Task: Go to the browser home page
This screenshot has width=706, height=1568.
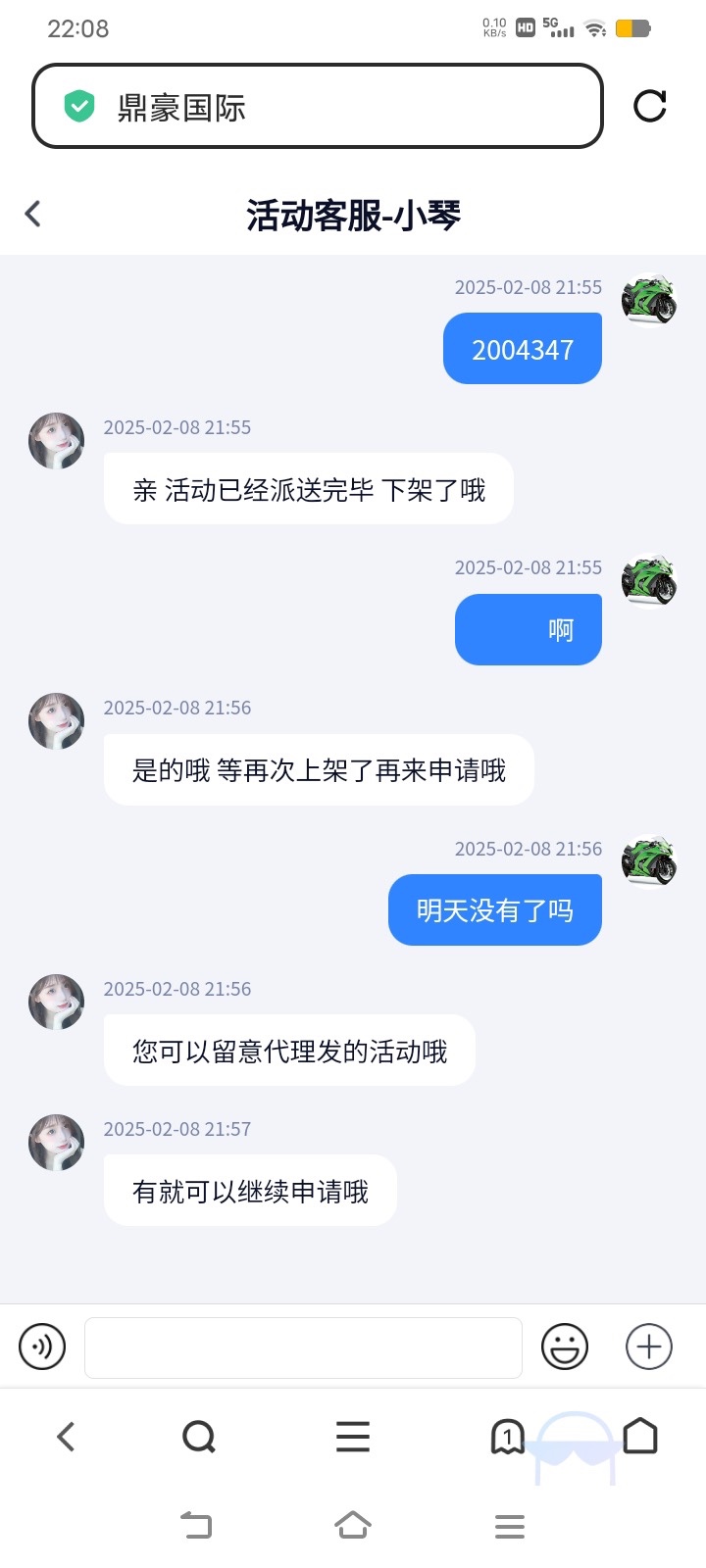Action: [x=640, y=1436]
